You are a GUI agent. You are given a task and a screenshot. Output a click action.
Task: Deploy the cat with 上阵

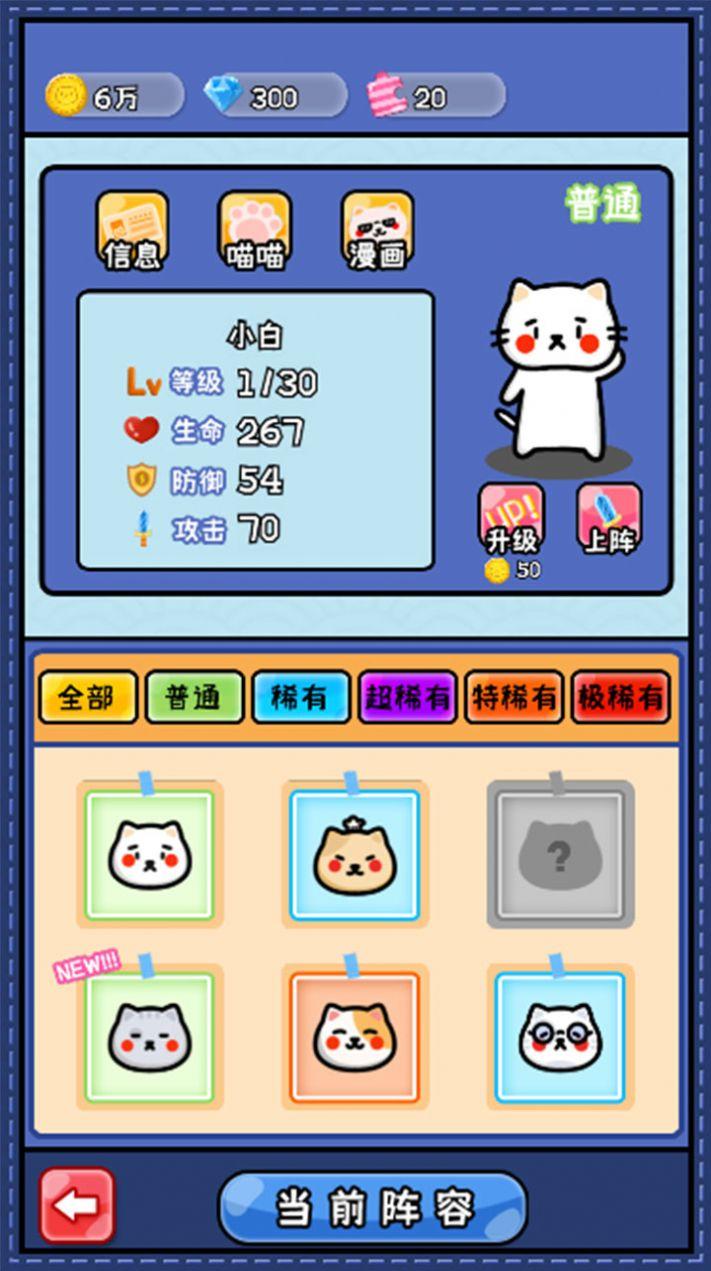coord(609,519)
